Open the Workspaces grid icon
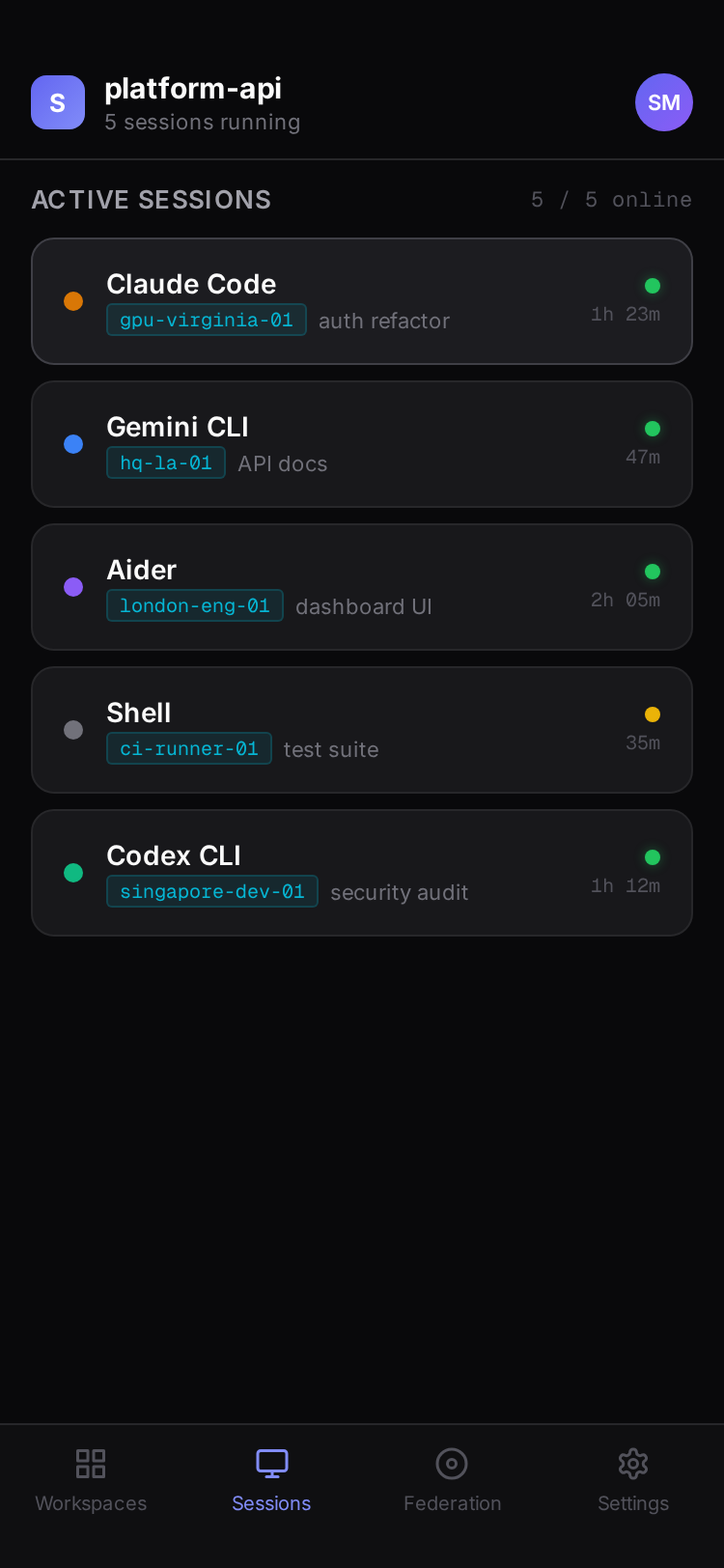724x1568 pixels. tap(90, 1464)
